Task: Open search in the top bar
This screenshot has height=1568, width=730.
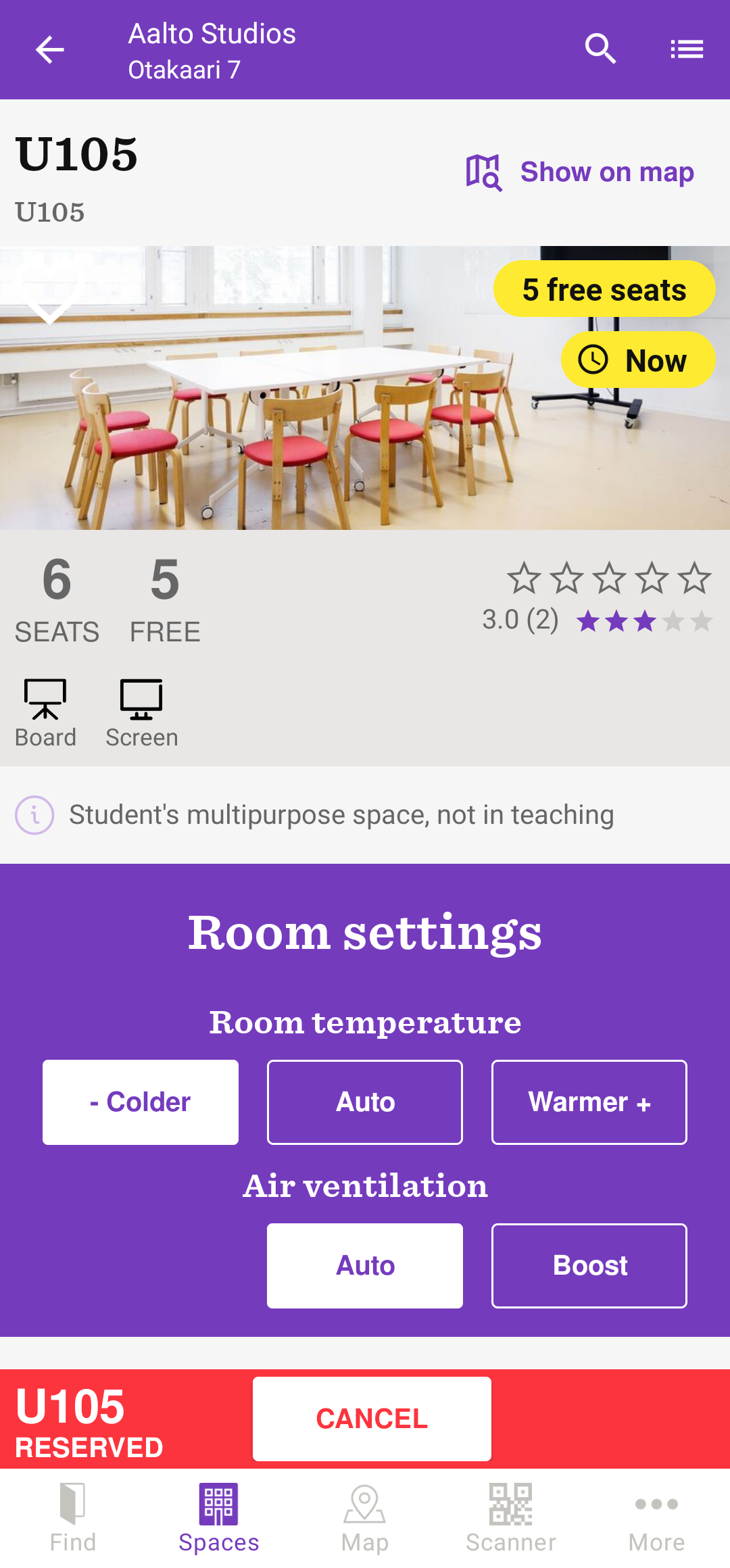Action: click(x=600, y=49)
